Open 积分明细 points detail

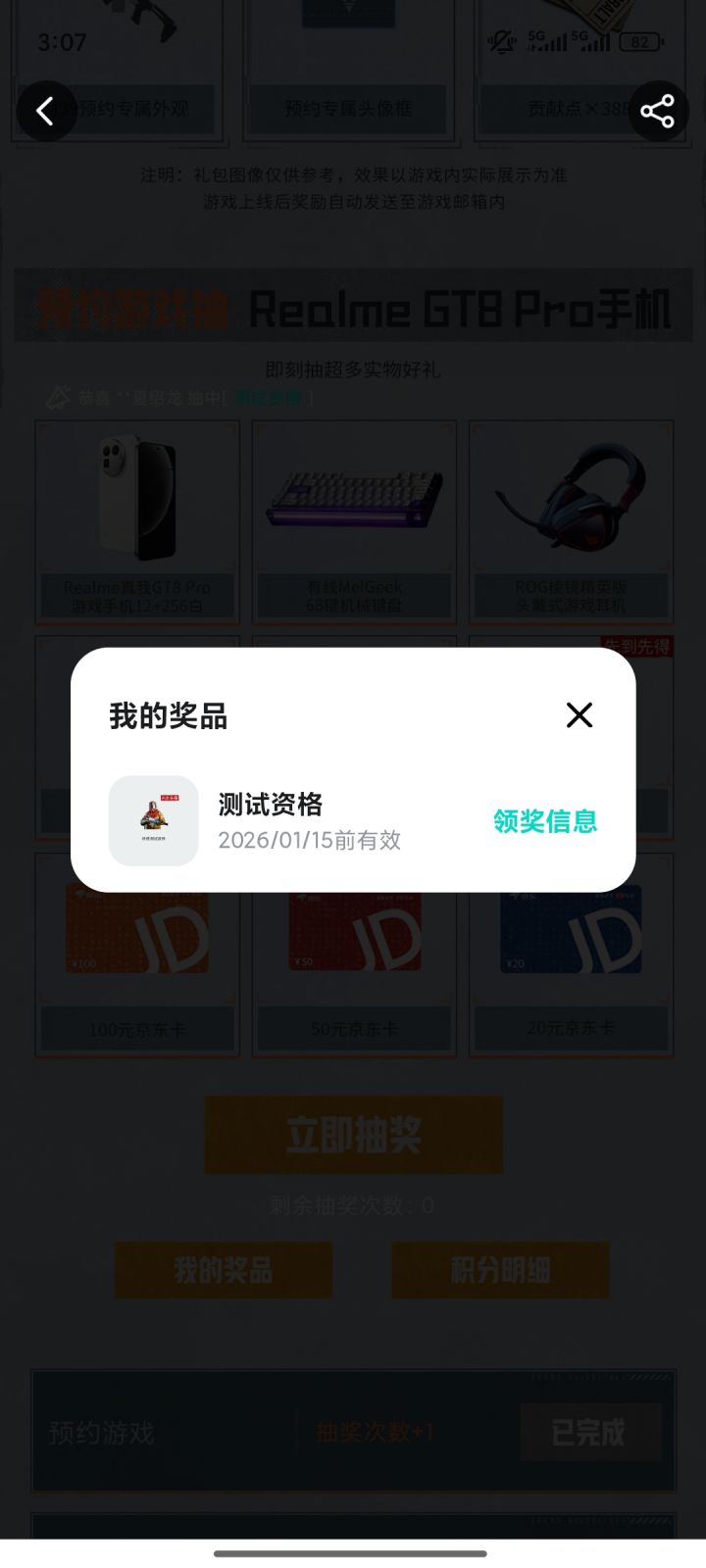[500, 1270]
